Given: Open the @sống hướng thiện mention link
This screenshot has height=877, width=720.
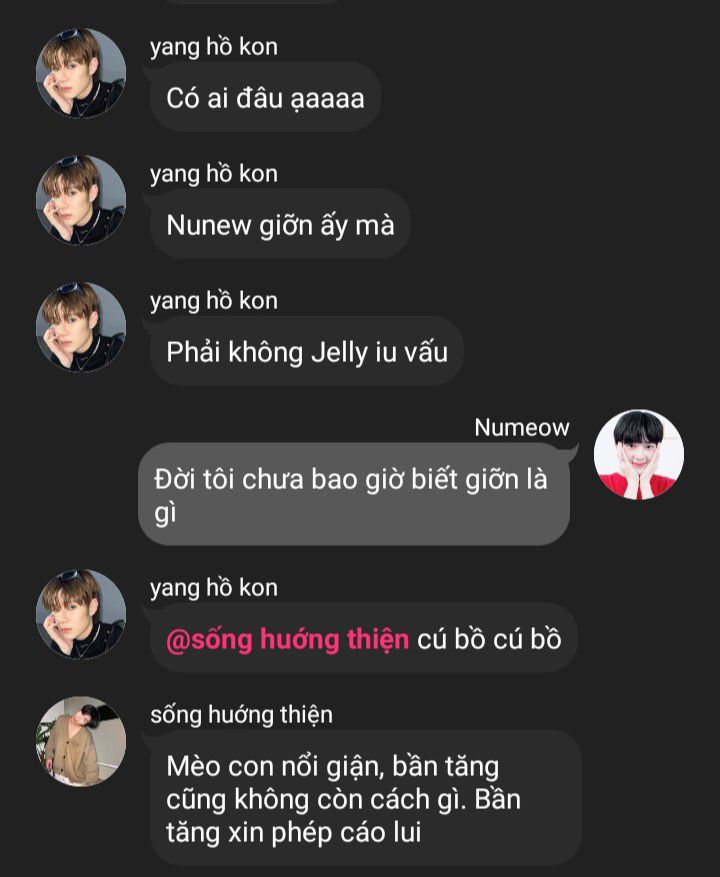Looking at the screenshot, I should coord(287,639).
